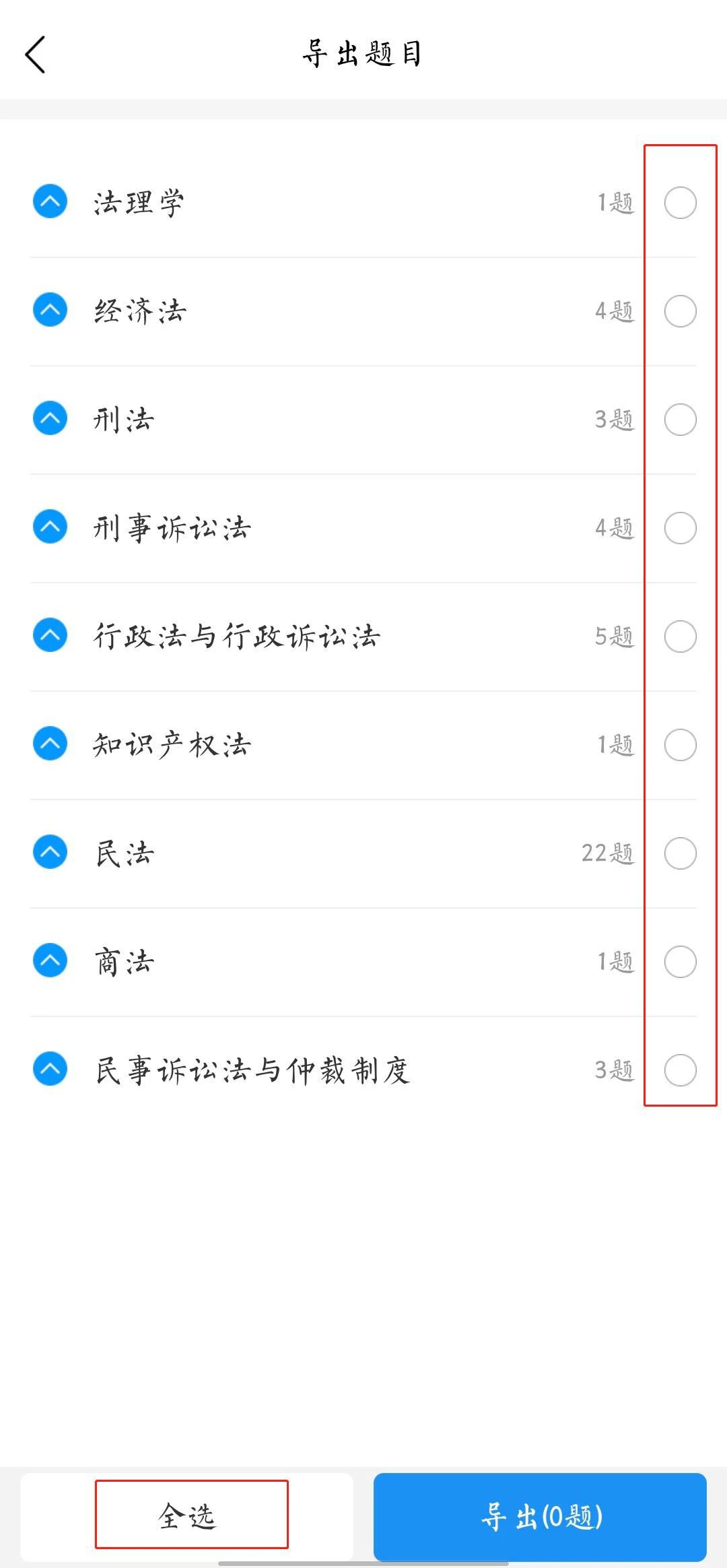Select the checkbox for 法理学
The height and width of the screenshot is (1568, 727).
pyautogui.click(x=680, y=203)
